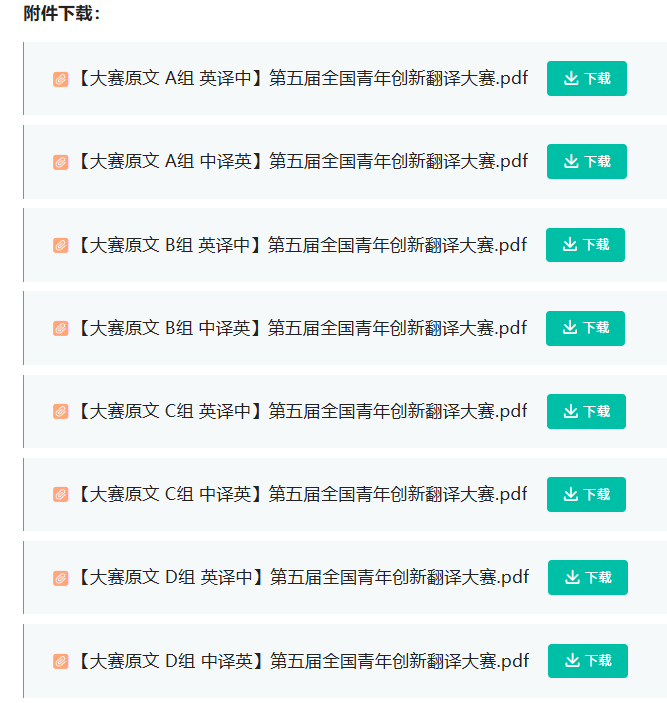
Task: Download the C组 英译中 contest PDF
Action: click(x=586, y=411)
